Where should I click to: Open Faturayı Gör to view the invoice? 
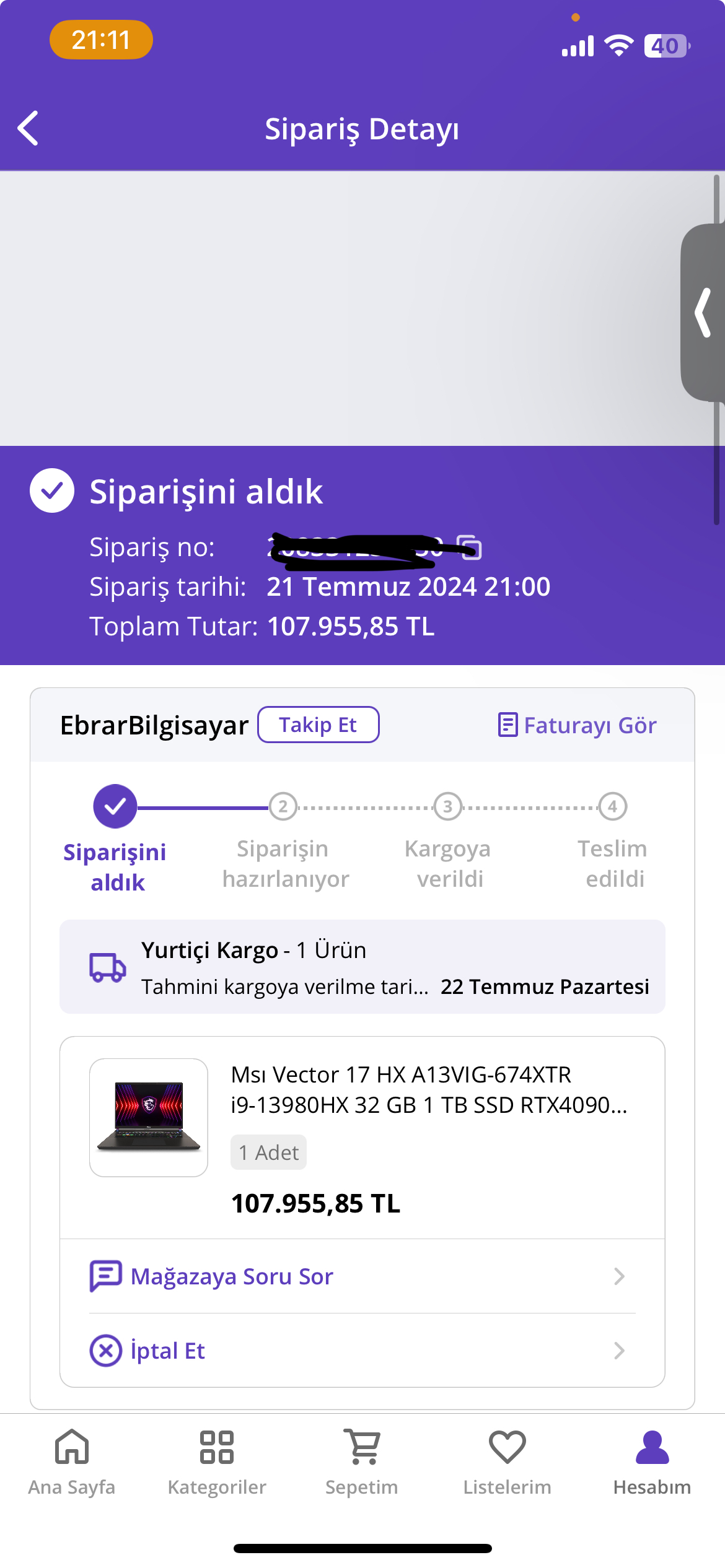click(x=578, y=725)
